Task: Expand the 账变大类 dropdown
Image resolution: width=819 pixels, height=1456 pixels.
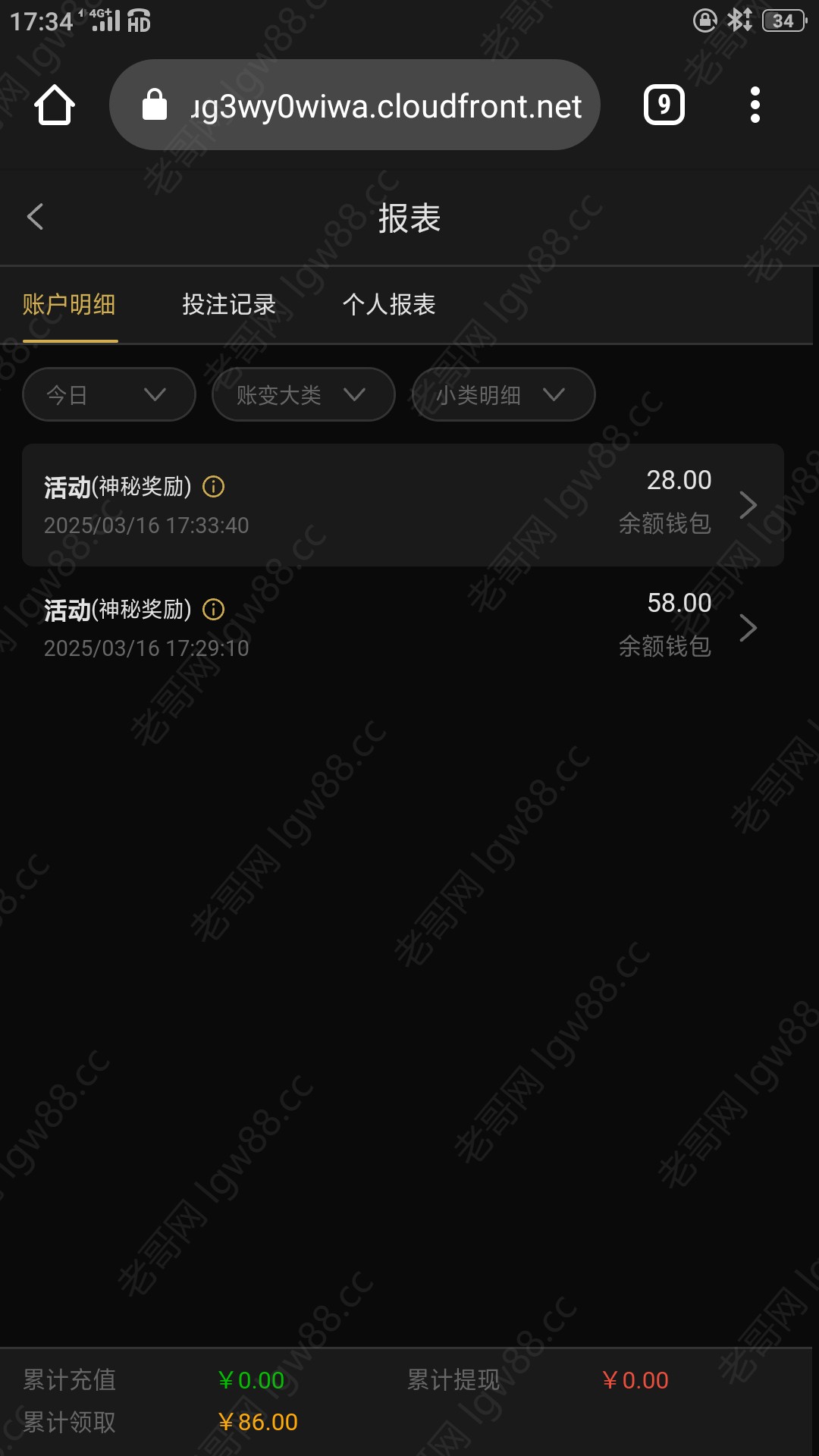Action: coord(303,394)
